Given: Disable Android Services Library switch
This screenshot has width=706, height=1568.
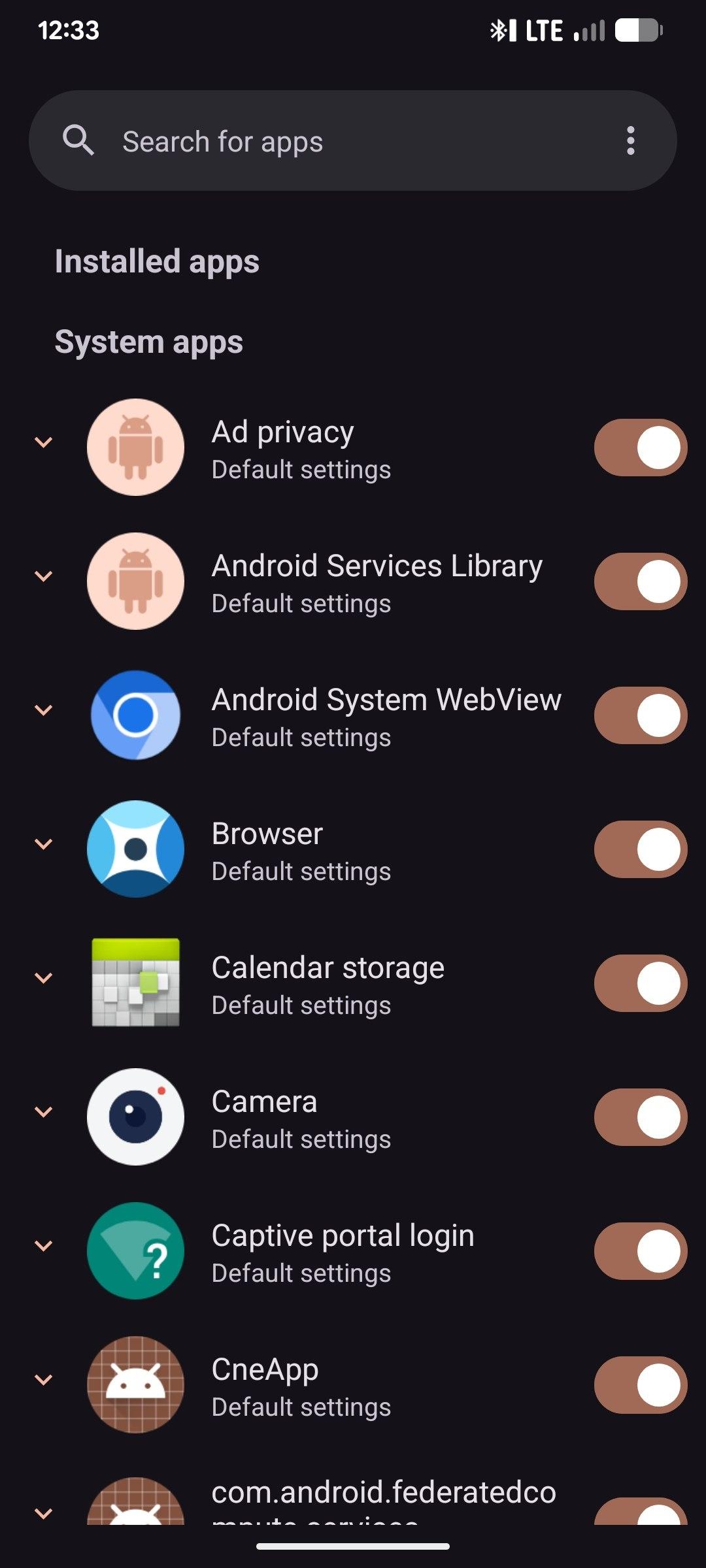Looking at the screenshot, I should coord(640,581).
